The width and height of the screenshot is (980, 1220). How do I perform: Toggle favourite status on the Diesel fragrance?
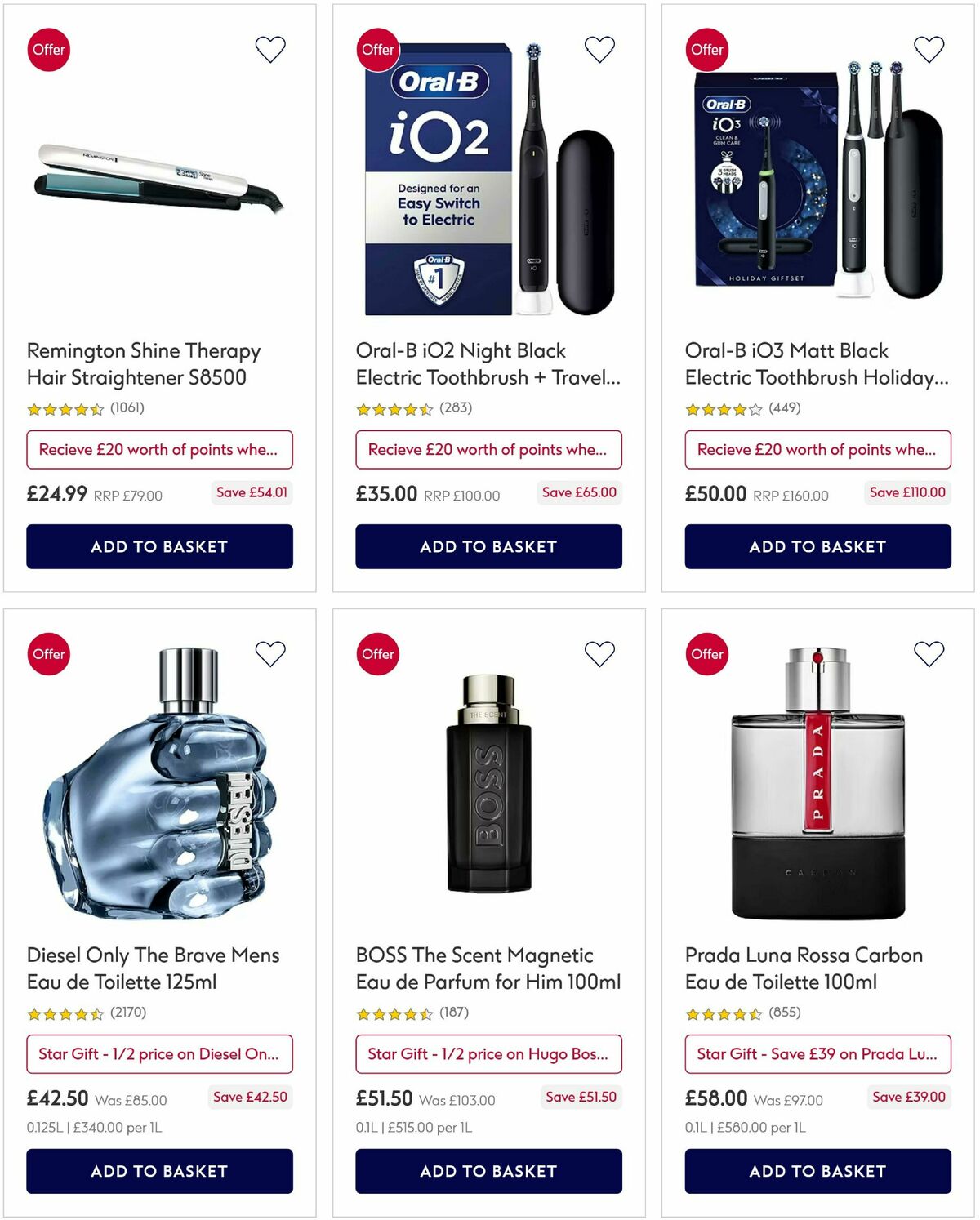tap(269, 654)
